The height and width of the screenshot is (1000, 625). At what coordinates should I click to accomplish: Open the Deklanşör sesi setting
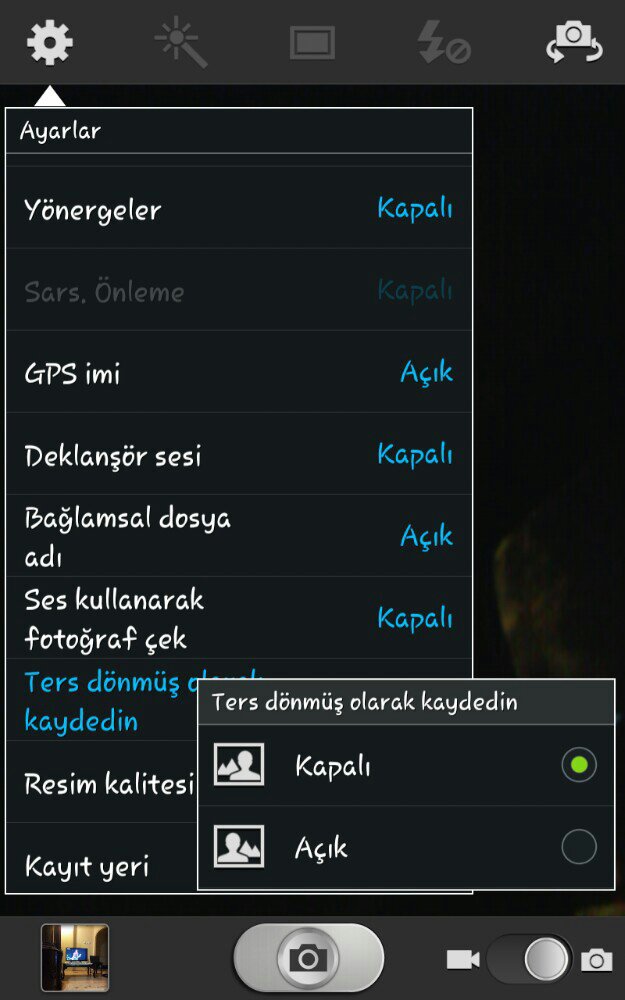click(239, 453)
